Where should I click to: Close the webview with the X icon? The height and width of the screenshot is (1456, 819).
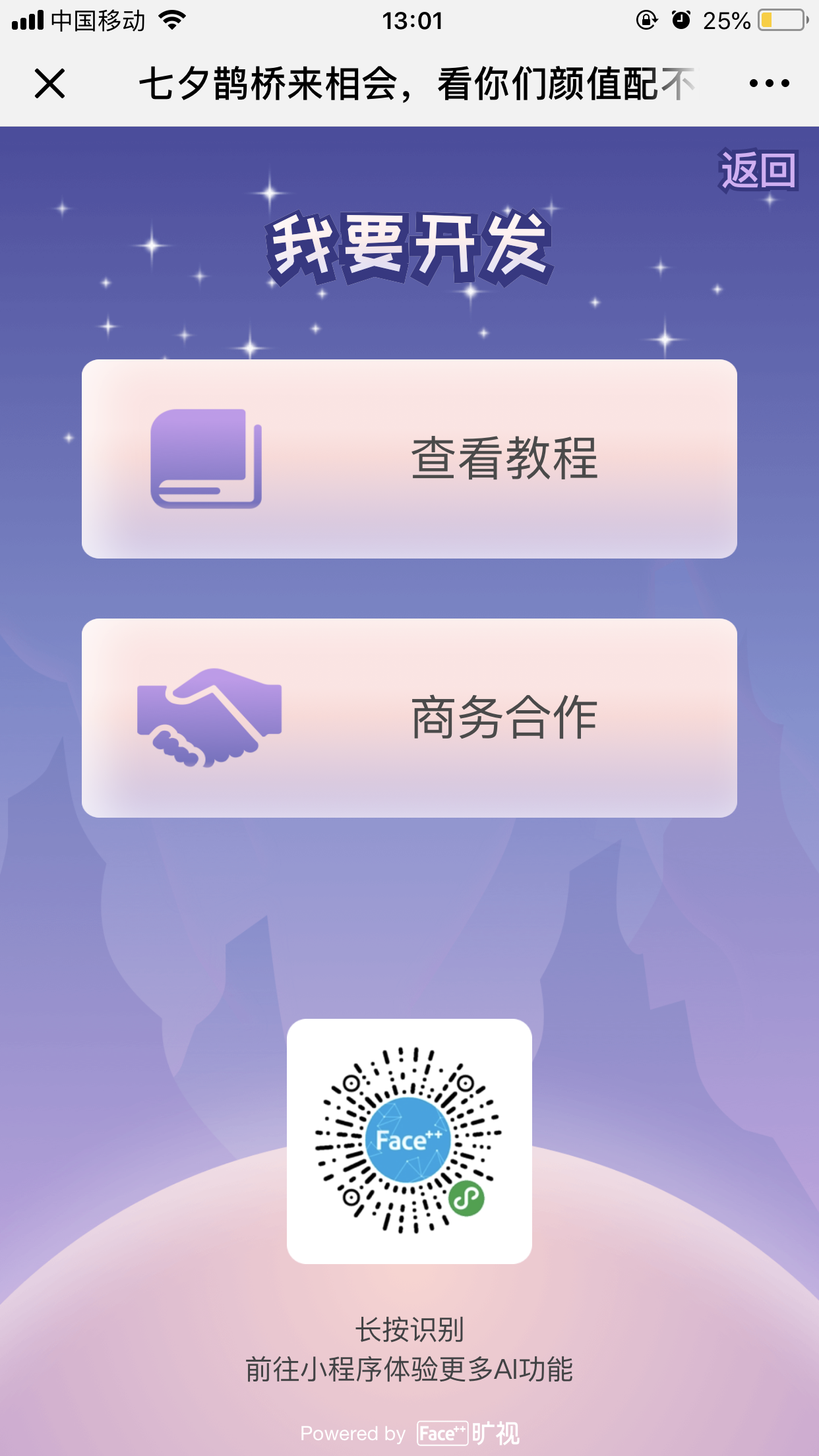(x=49, y=84)
